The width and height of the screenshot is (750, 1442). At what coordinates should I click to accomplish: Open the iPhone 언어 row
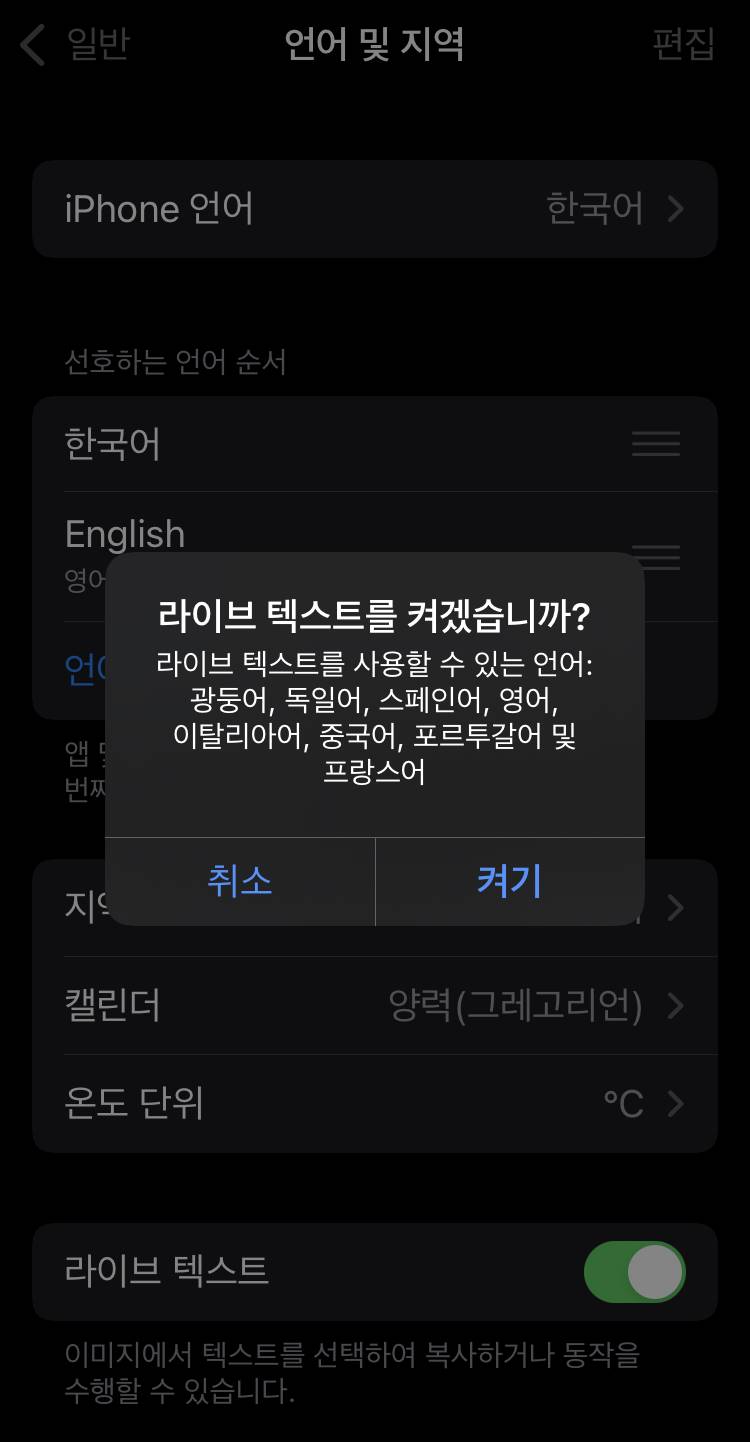pos(375,209)
